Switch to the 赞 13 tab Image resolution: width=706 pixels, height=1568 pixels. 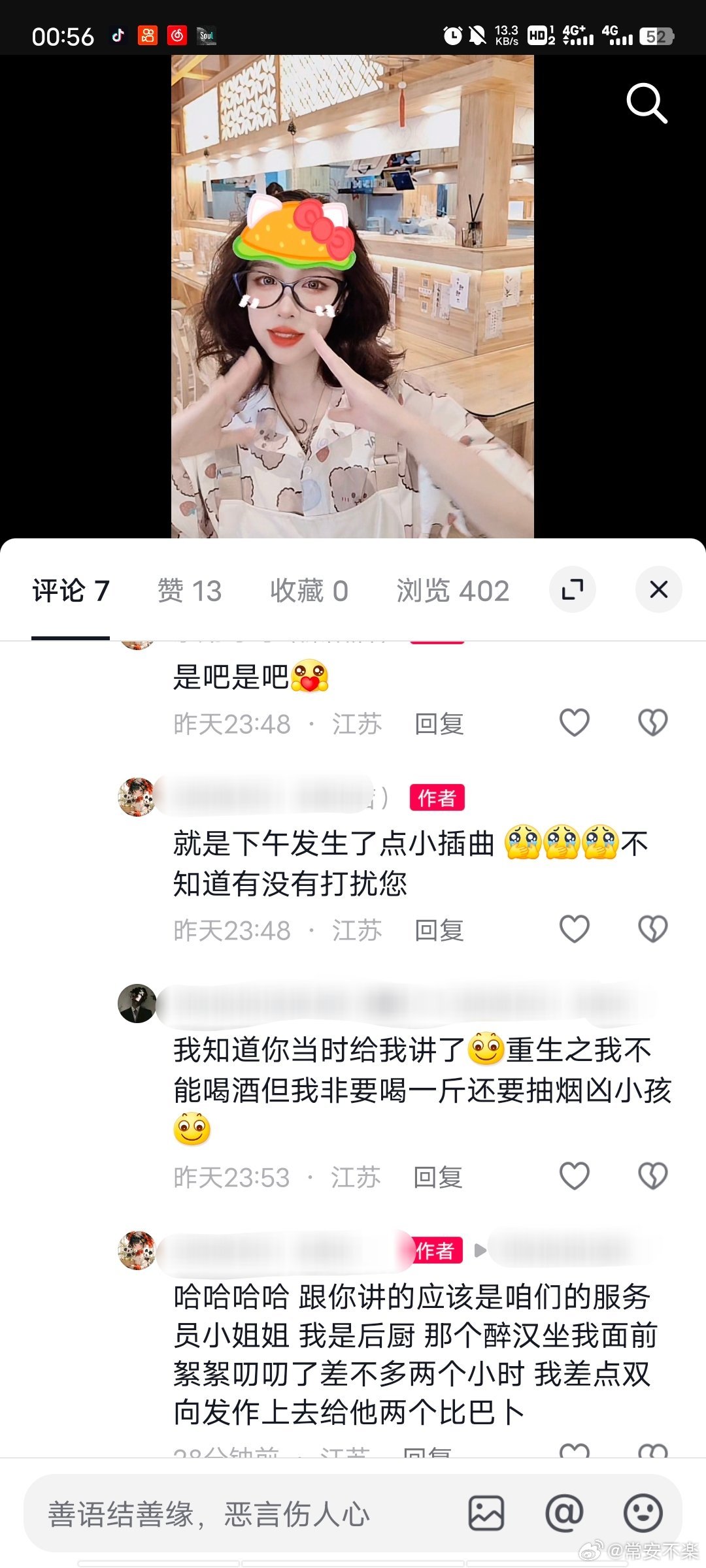point(190,591)
